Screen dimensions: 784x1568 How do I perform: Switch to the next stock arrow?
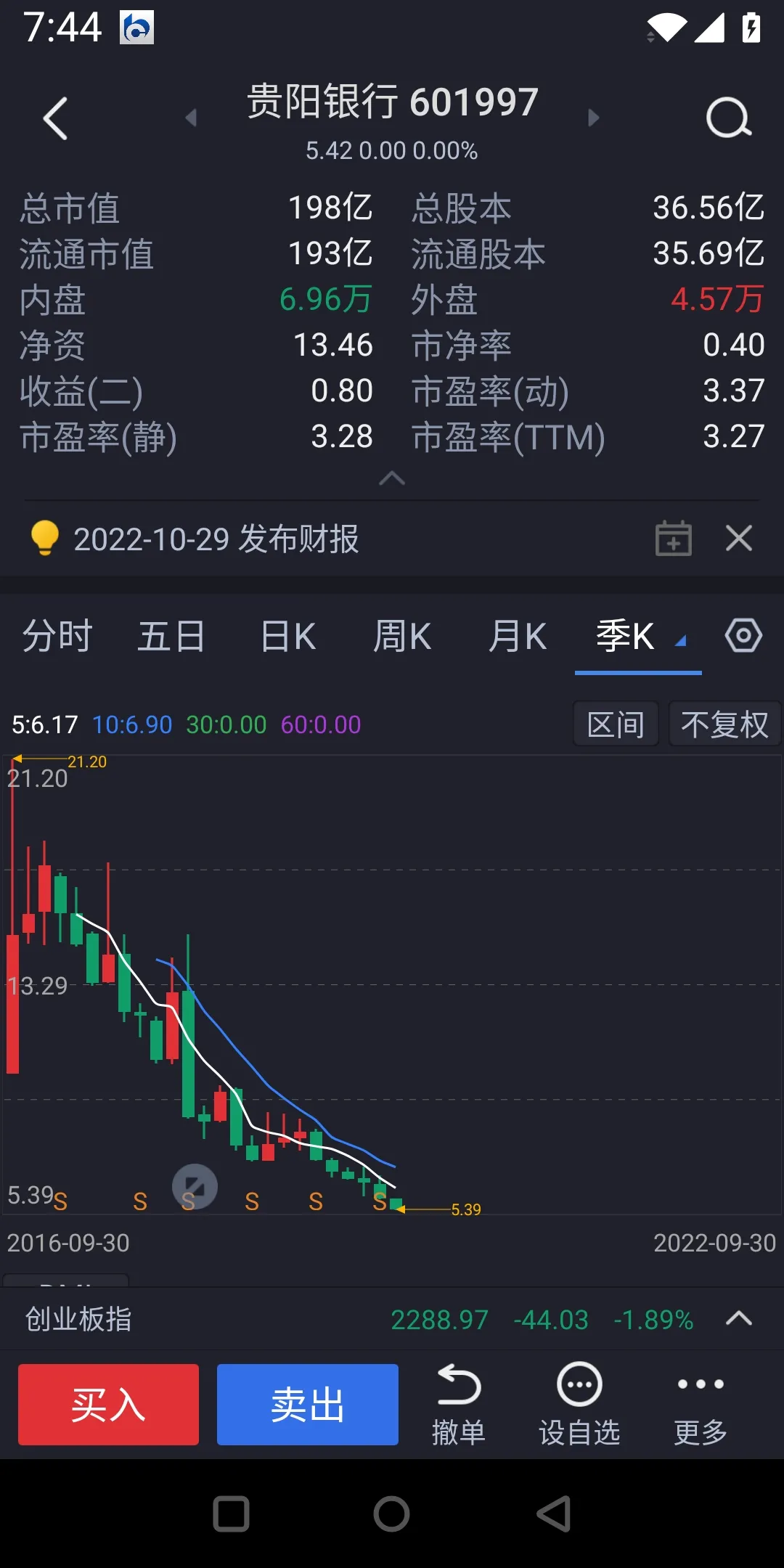coord(593,118)
